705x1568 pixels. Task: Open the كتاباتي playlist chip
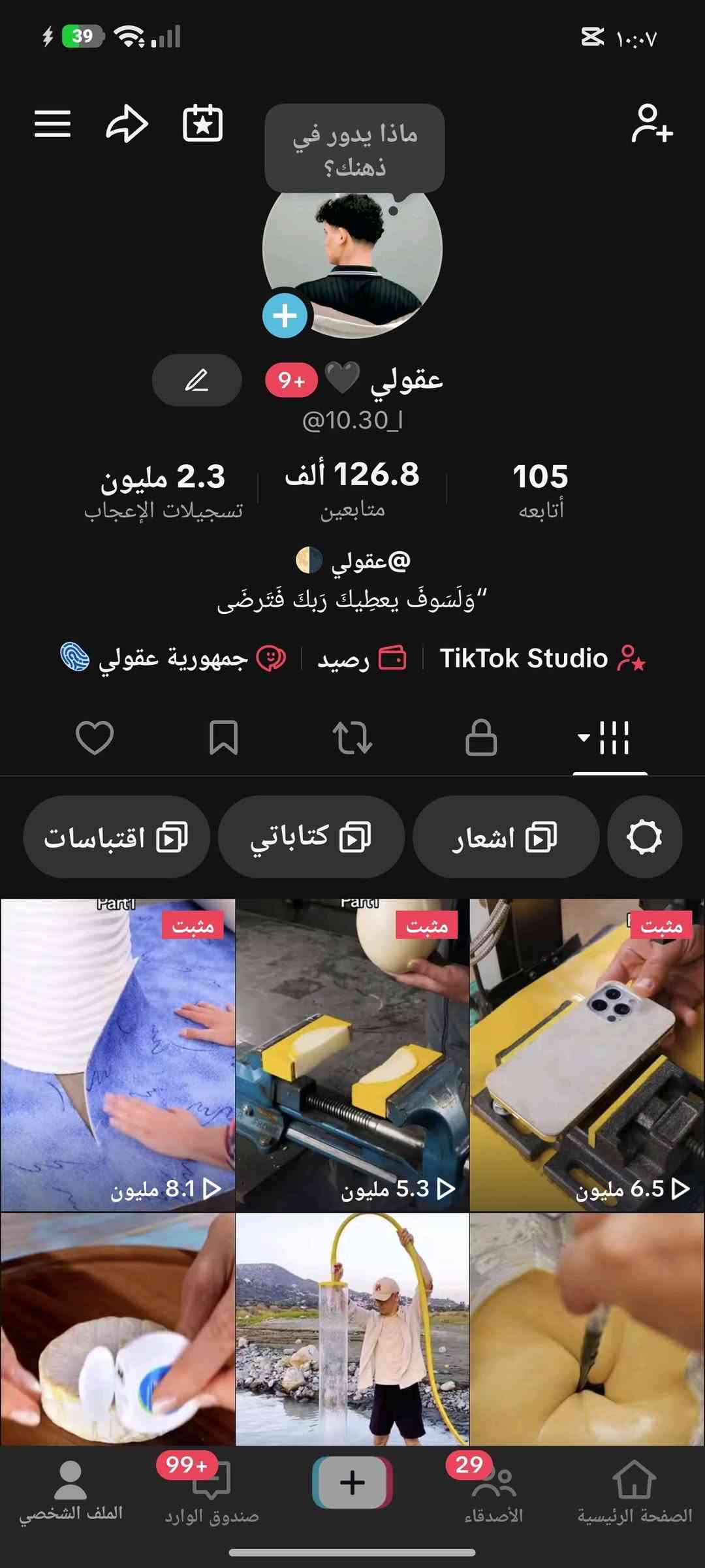point(311,837)
